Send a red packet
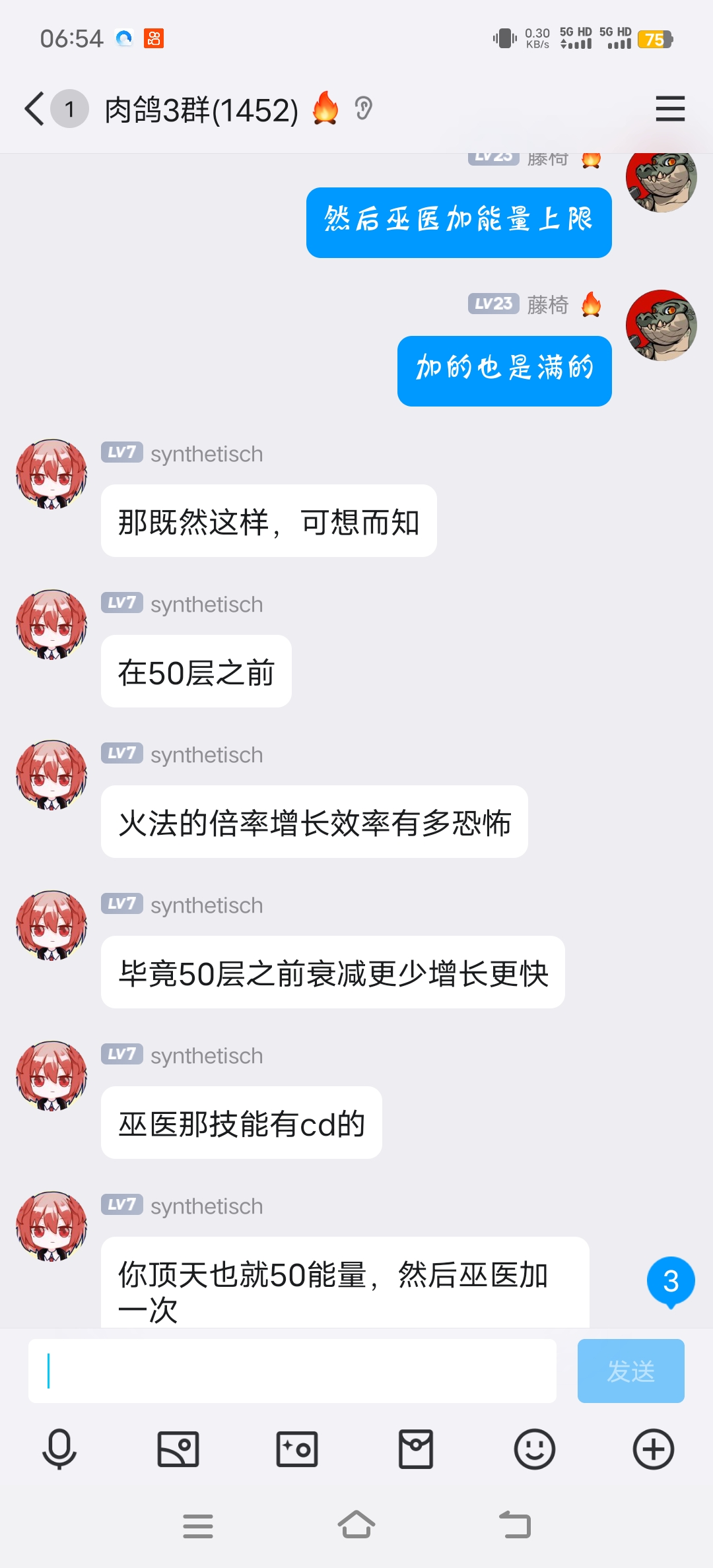This screenshot has height=1568, width=713. [x=416, y=1449]
